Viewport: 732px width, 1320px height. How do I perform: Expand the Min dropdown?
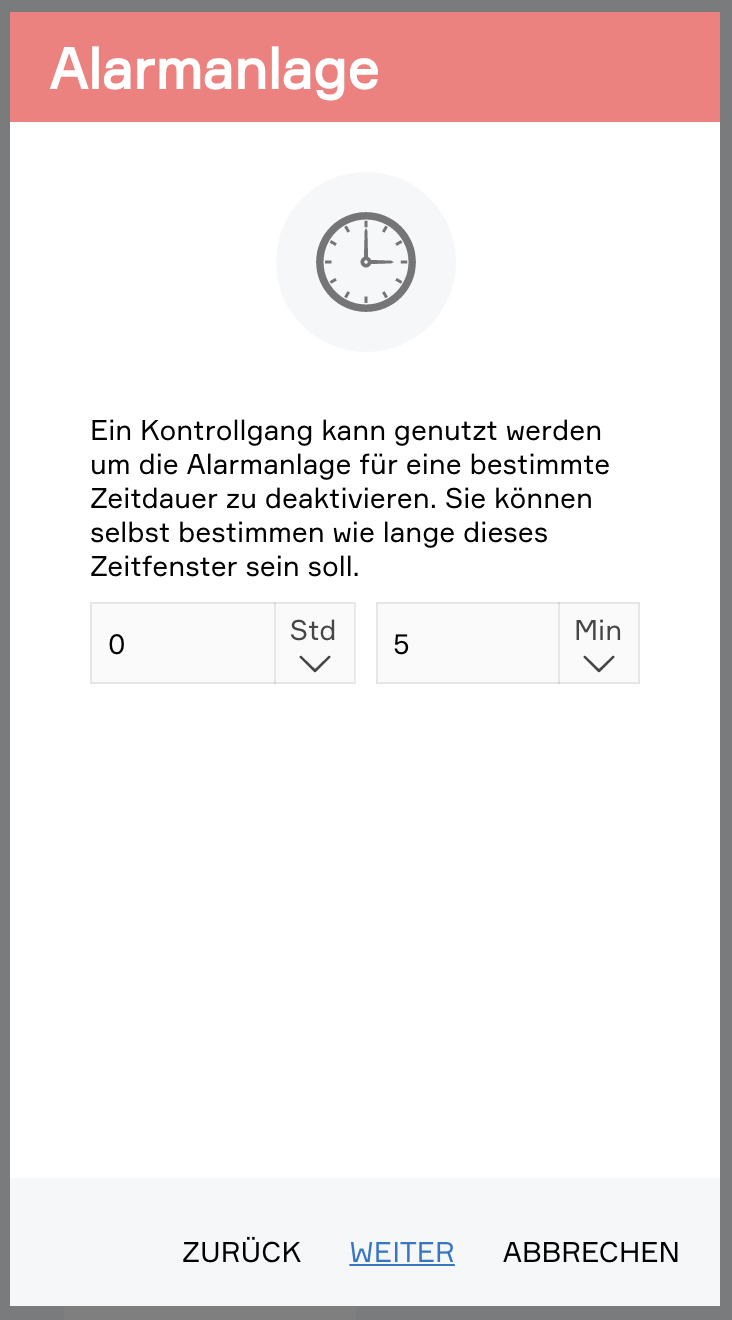pos(598,645)
